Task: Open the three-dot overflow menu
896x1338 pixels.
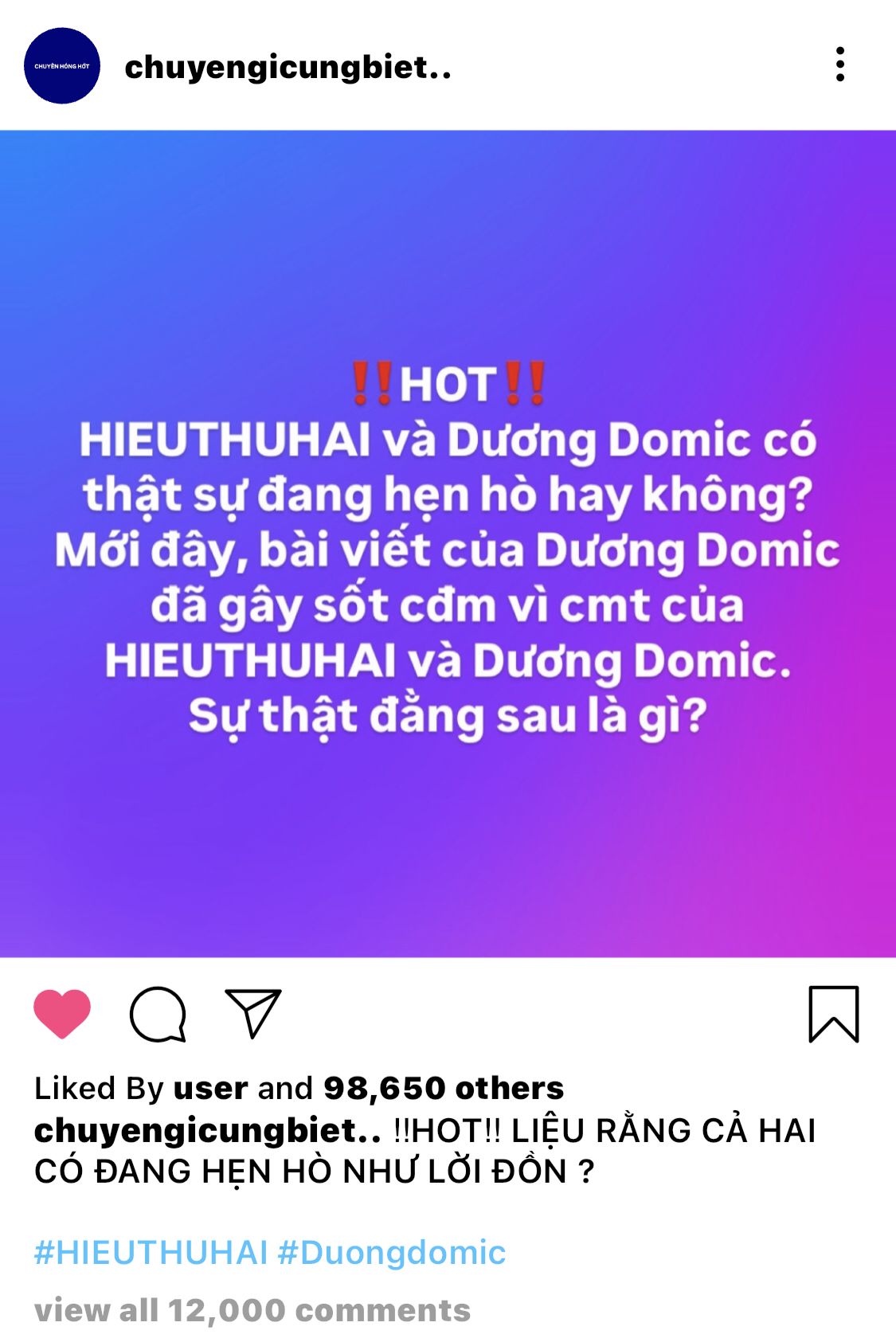Action: [x=840, y=65]
